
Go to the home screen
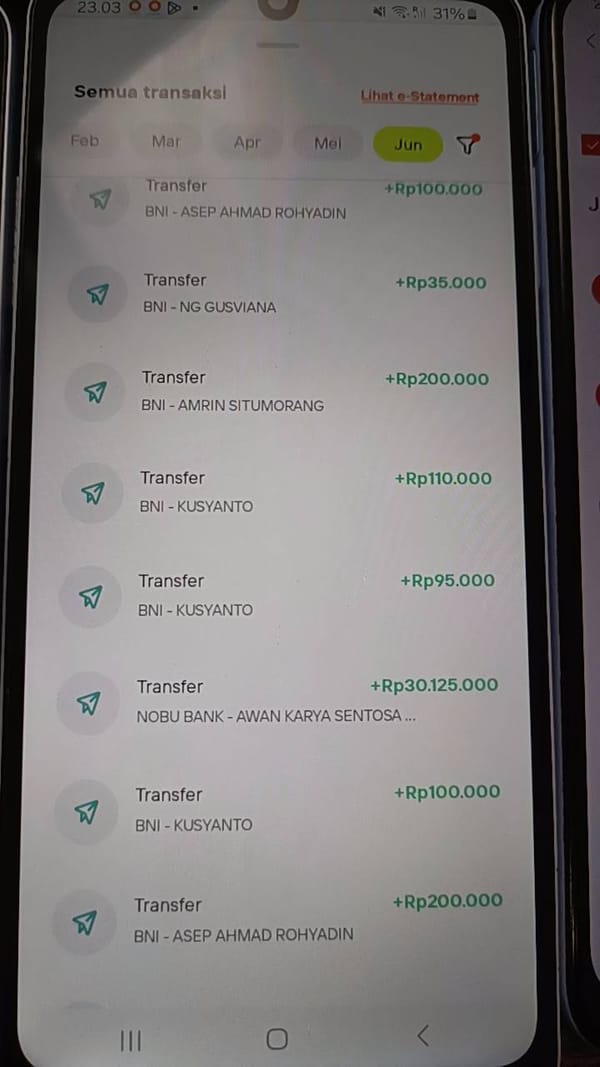pyautogui.click(x=277, y=1038)
